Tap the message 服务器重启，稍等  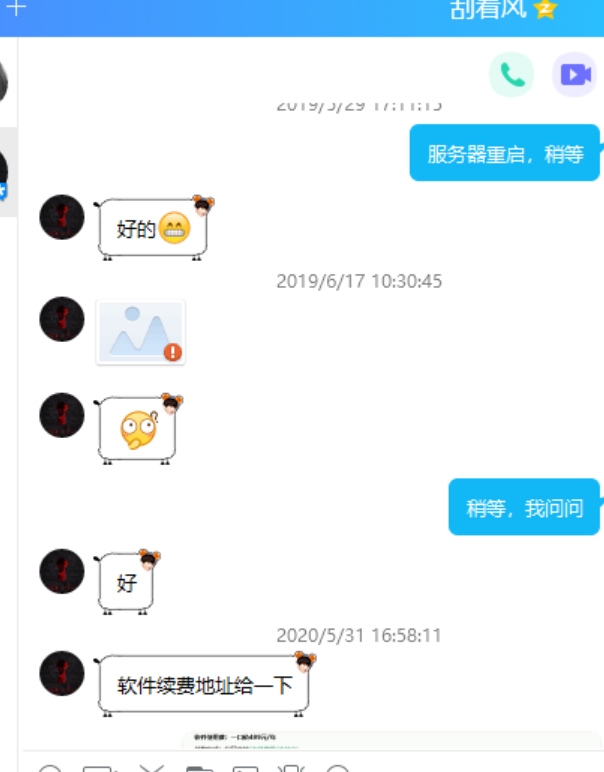[x=504, y=154]
